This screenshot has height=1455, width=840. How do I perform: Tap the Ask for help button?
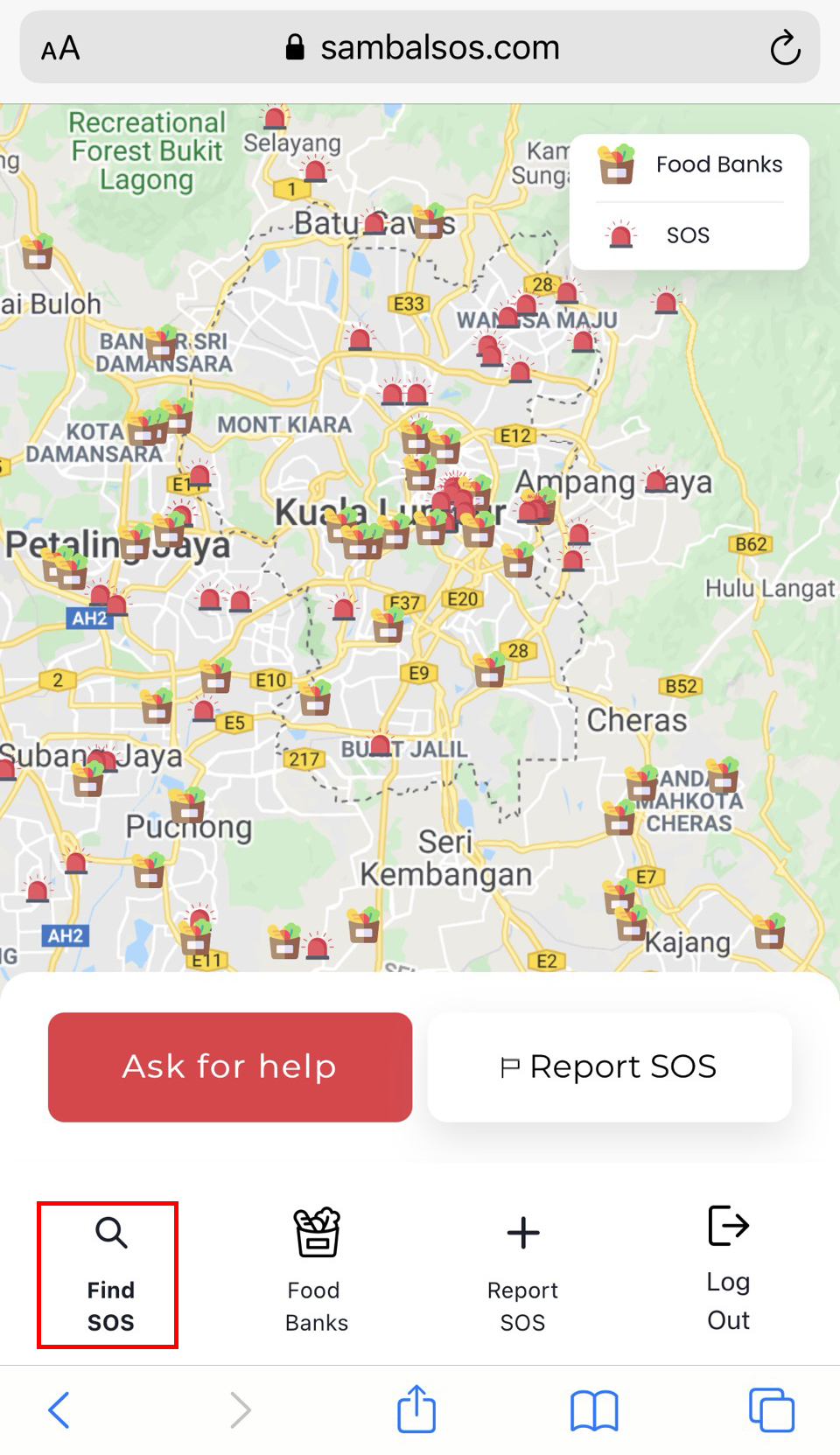pos(229,1067)
